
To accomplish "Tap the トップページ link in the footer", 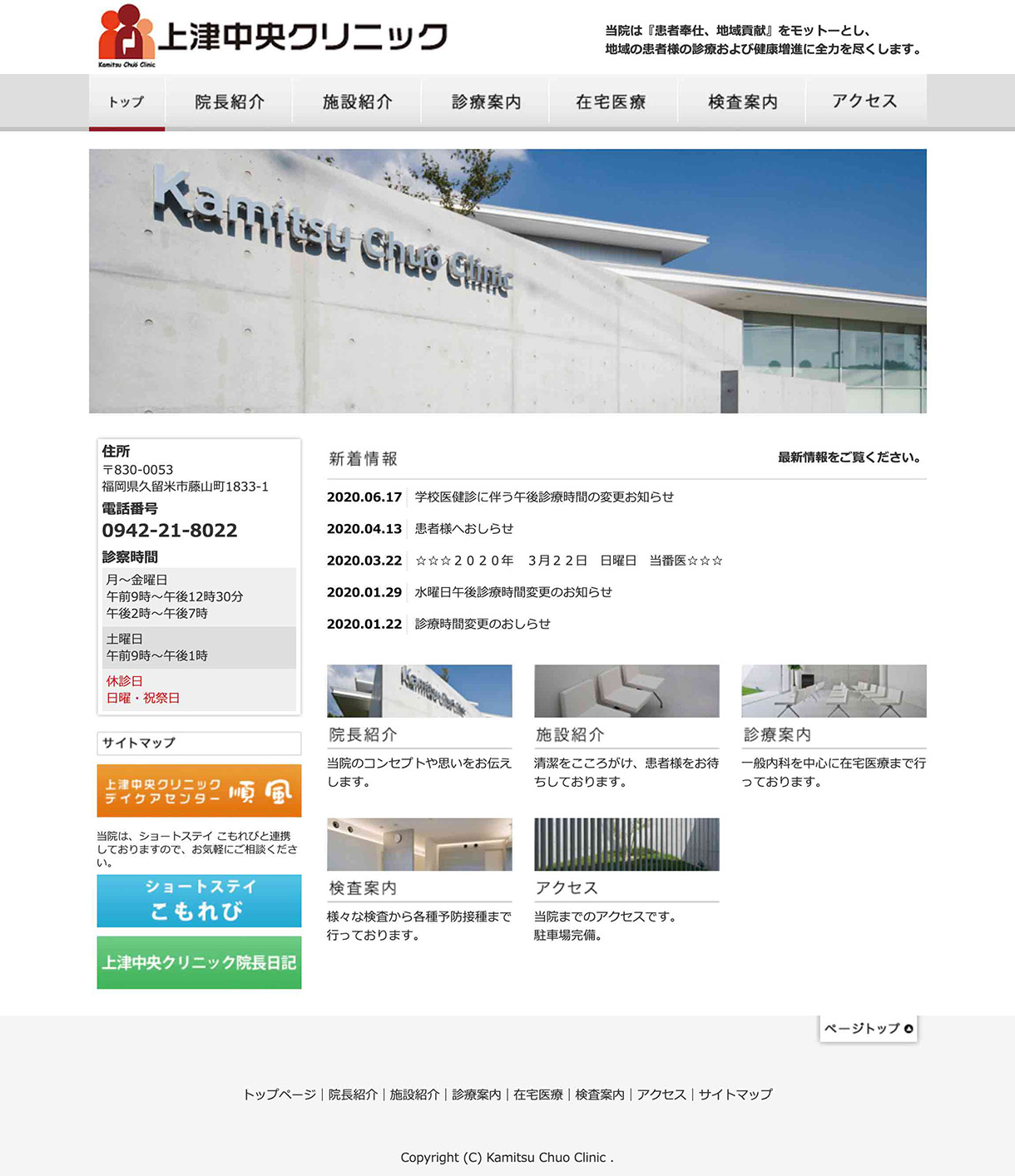I will pos(280,1094).
